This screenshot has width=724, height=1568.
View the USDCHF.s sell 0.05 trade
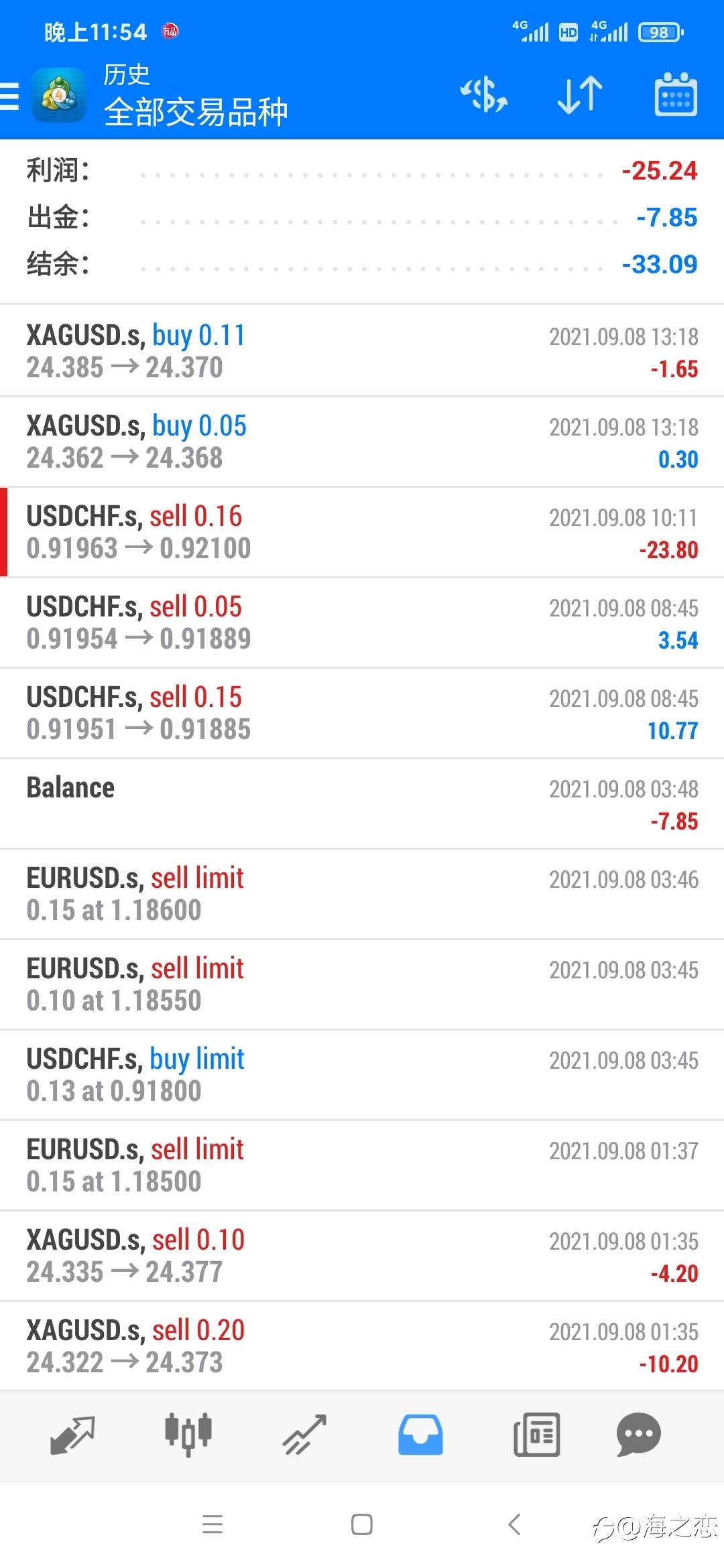(362, 623)
